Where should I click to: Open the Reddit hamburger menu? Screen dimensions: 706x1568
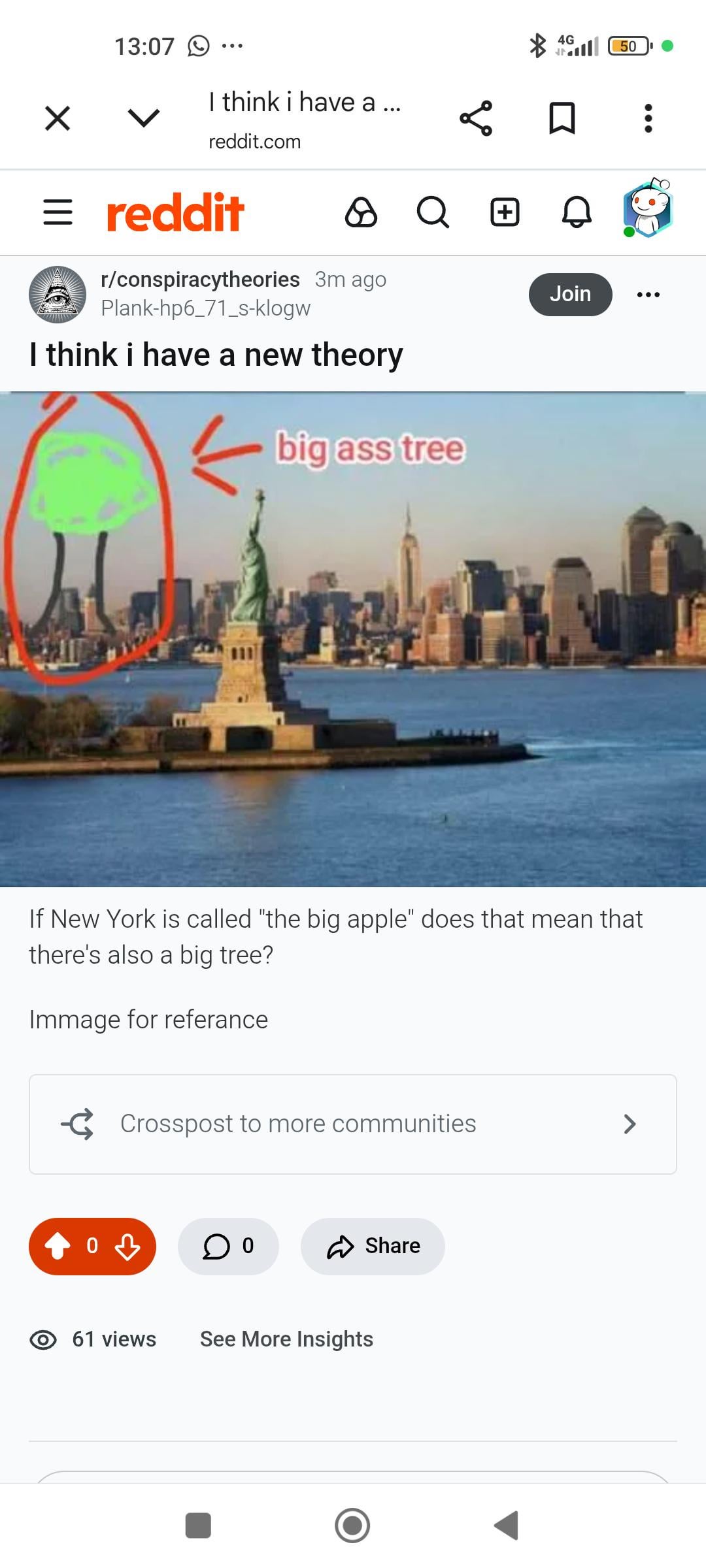pyautogui.click(x=58, y=212)
